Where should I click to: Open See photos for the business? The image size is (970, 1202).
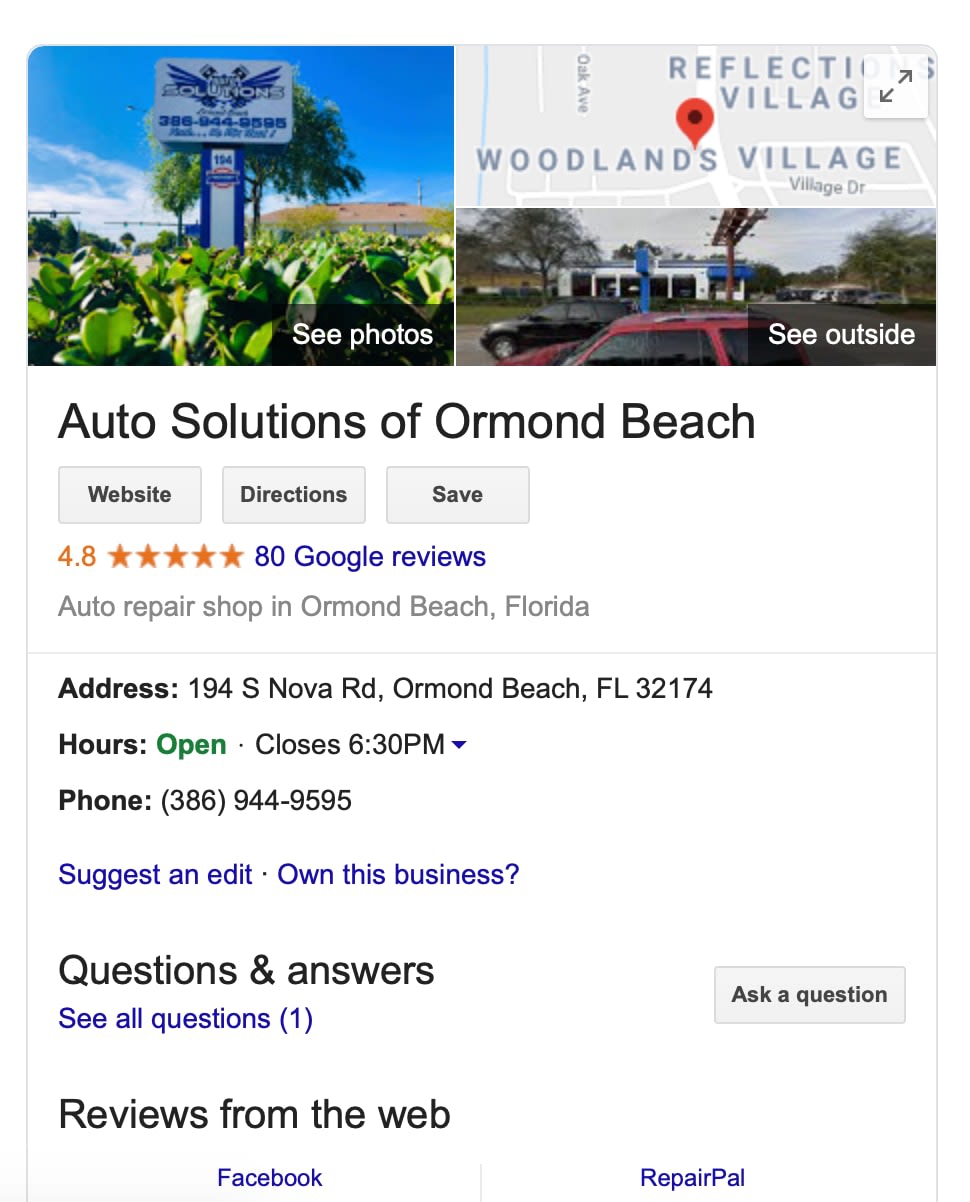click(x=362, y=334)
